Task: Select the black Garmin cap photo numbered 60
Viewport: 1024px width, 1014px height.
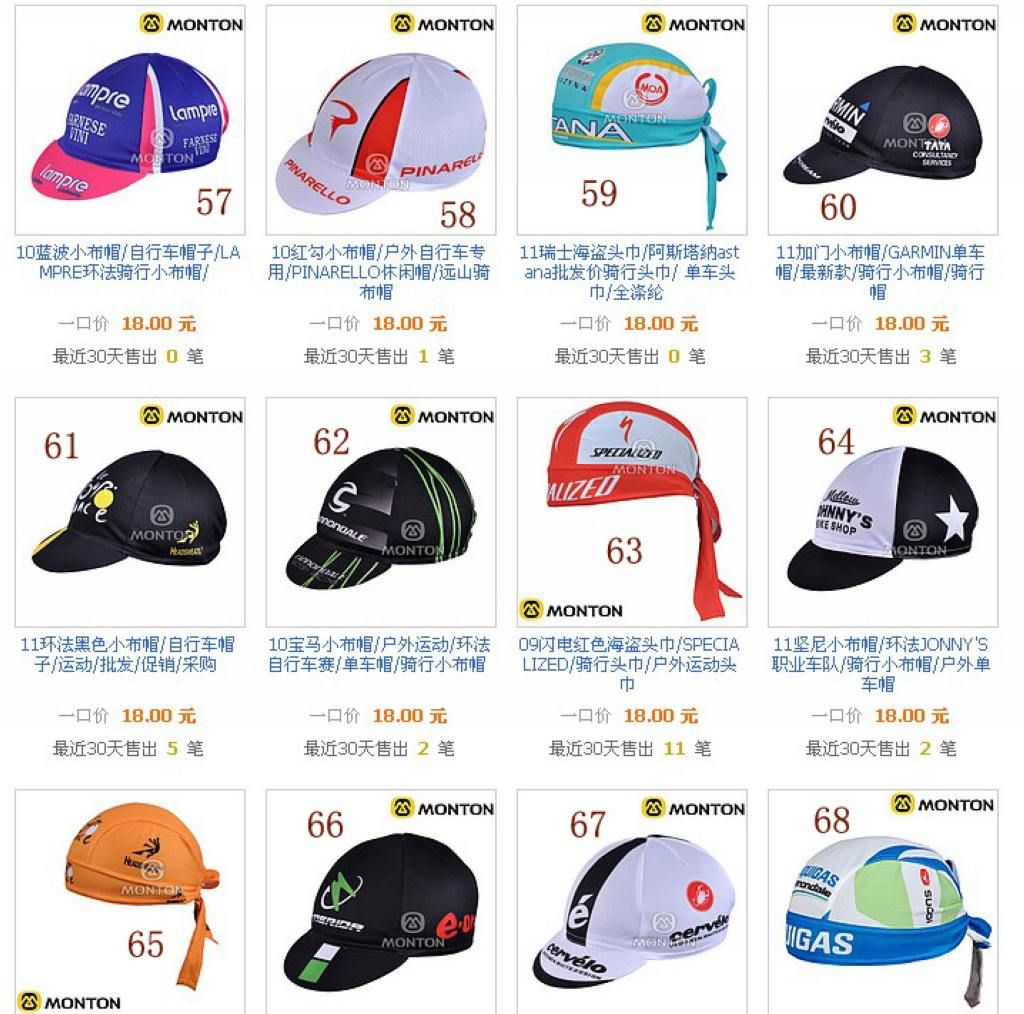Action: pyautogui.click(x=882, y=120)
